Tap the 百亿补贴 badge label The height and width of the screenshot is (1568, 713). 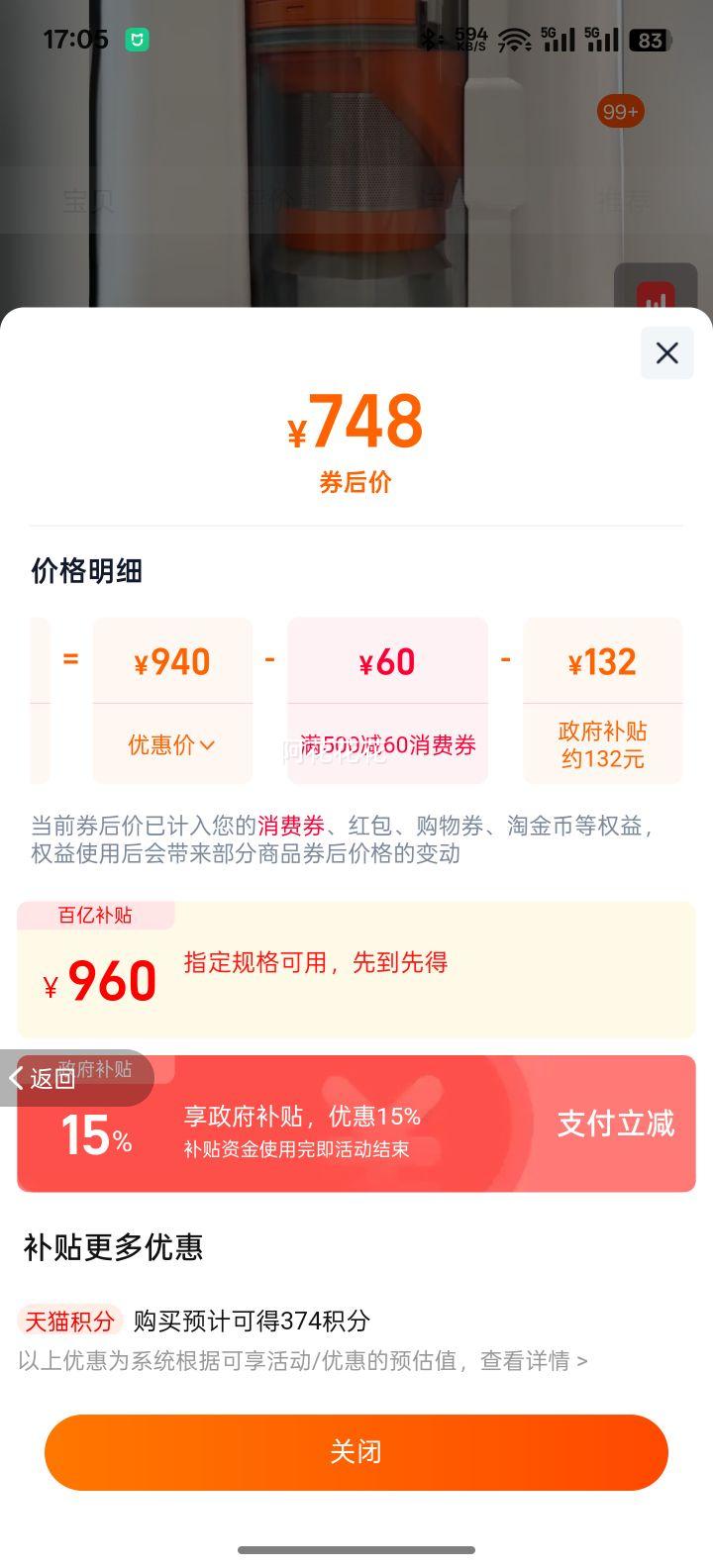pos(96,916)
